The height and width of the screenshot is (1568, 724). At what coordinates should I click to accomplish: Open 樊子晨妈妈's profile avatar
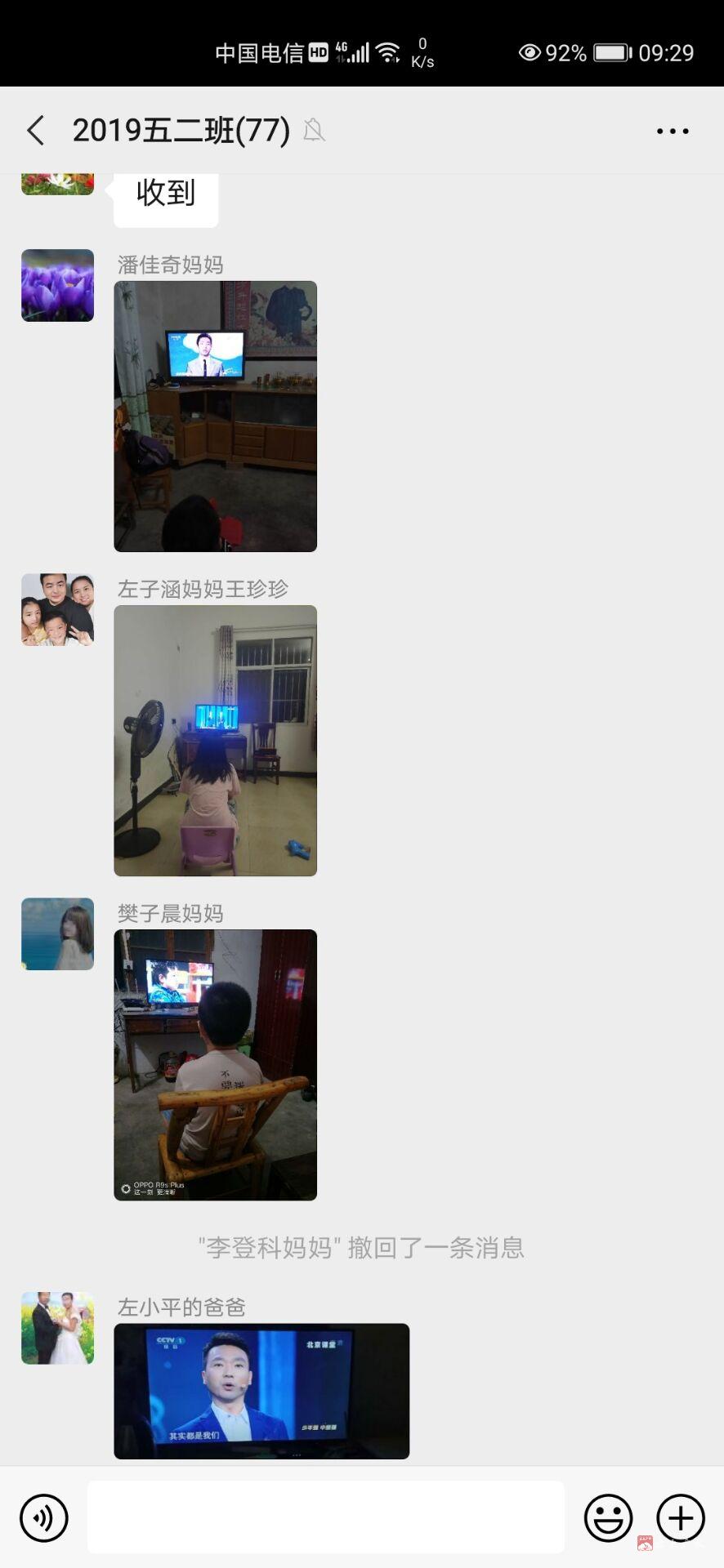point(57,934)
